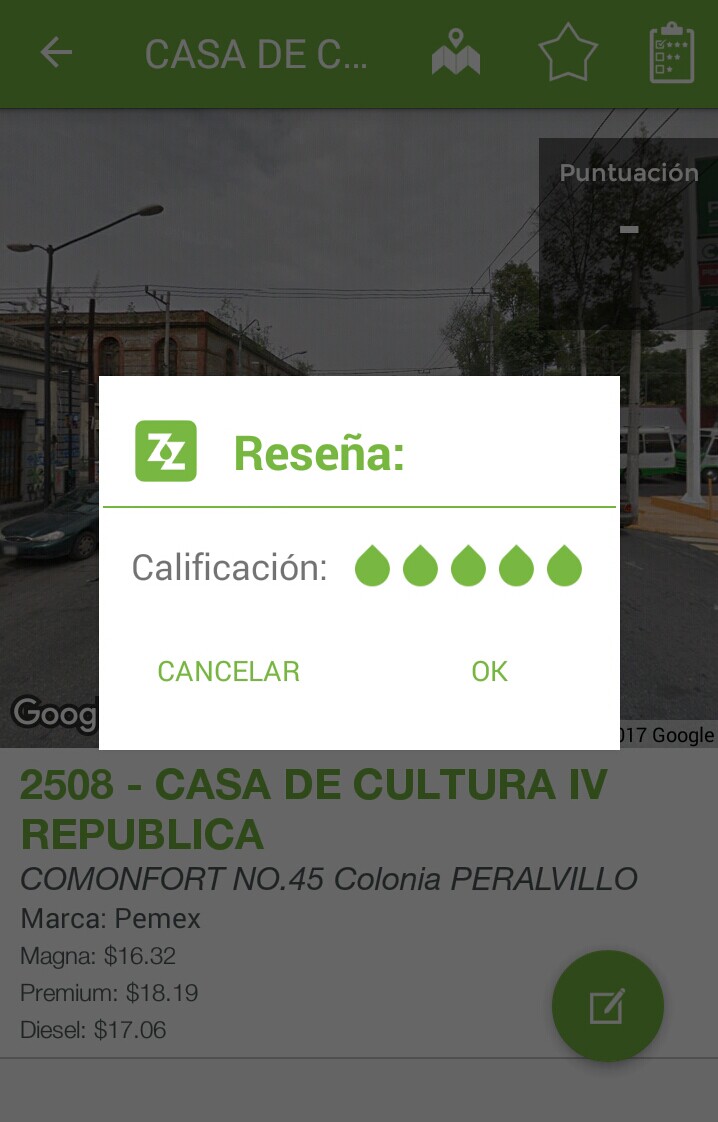Mark station as favorite with star
718x1122 pixels.
point(567,53)
